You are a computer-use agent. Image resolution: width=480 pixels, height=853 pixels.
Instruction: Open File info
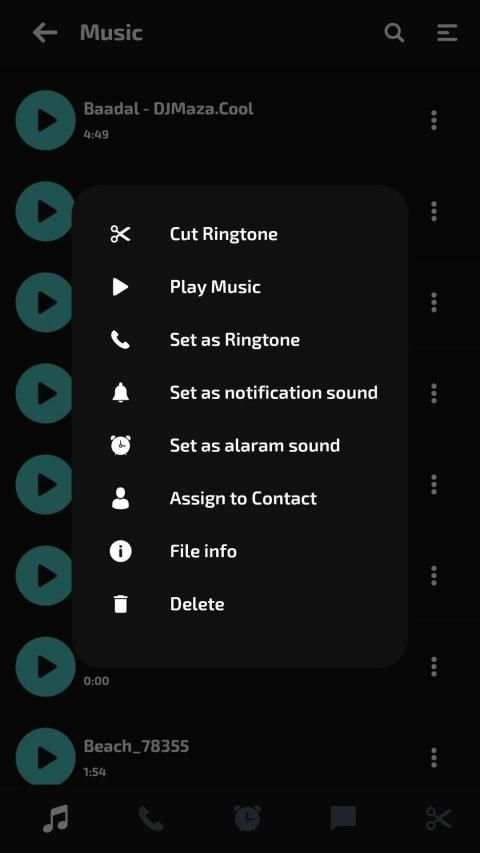(x=240, y=551)
